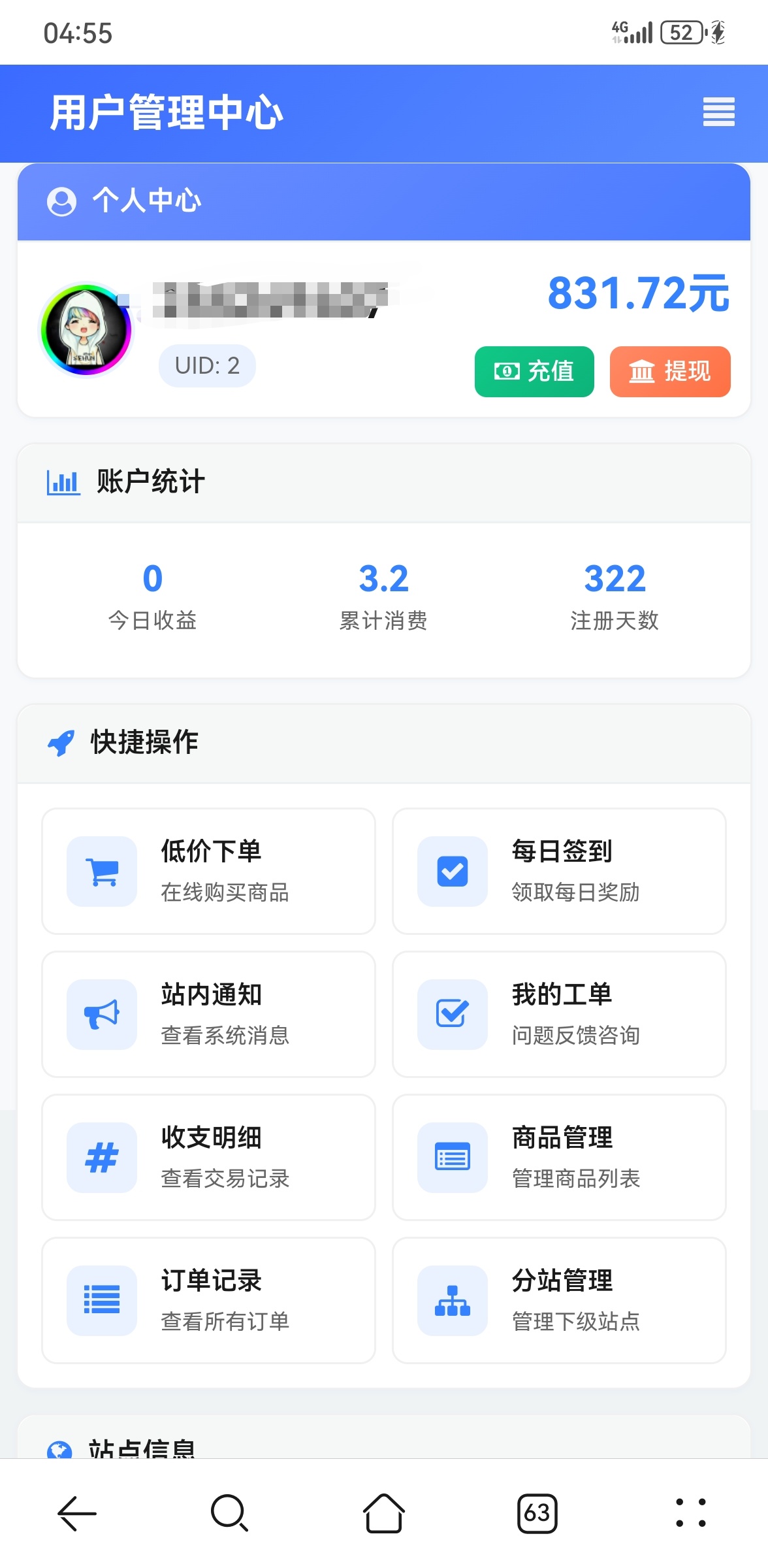This screenshot has width=768, height=1568.
Task: Click the person icon next to 个人中心
Action: (x=62, y=201)
